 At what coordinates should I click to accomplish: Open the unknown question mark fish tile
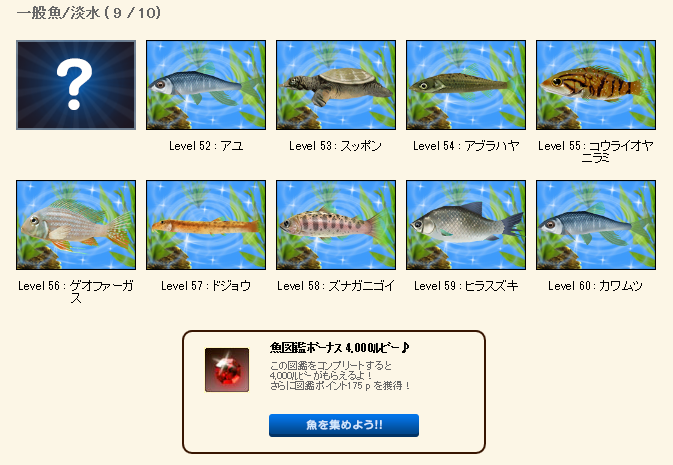click(76, 85)
